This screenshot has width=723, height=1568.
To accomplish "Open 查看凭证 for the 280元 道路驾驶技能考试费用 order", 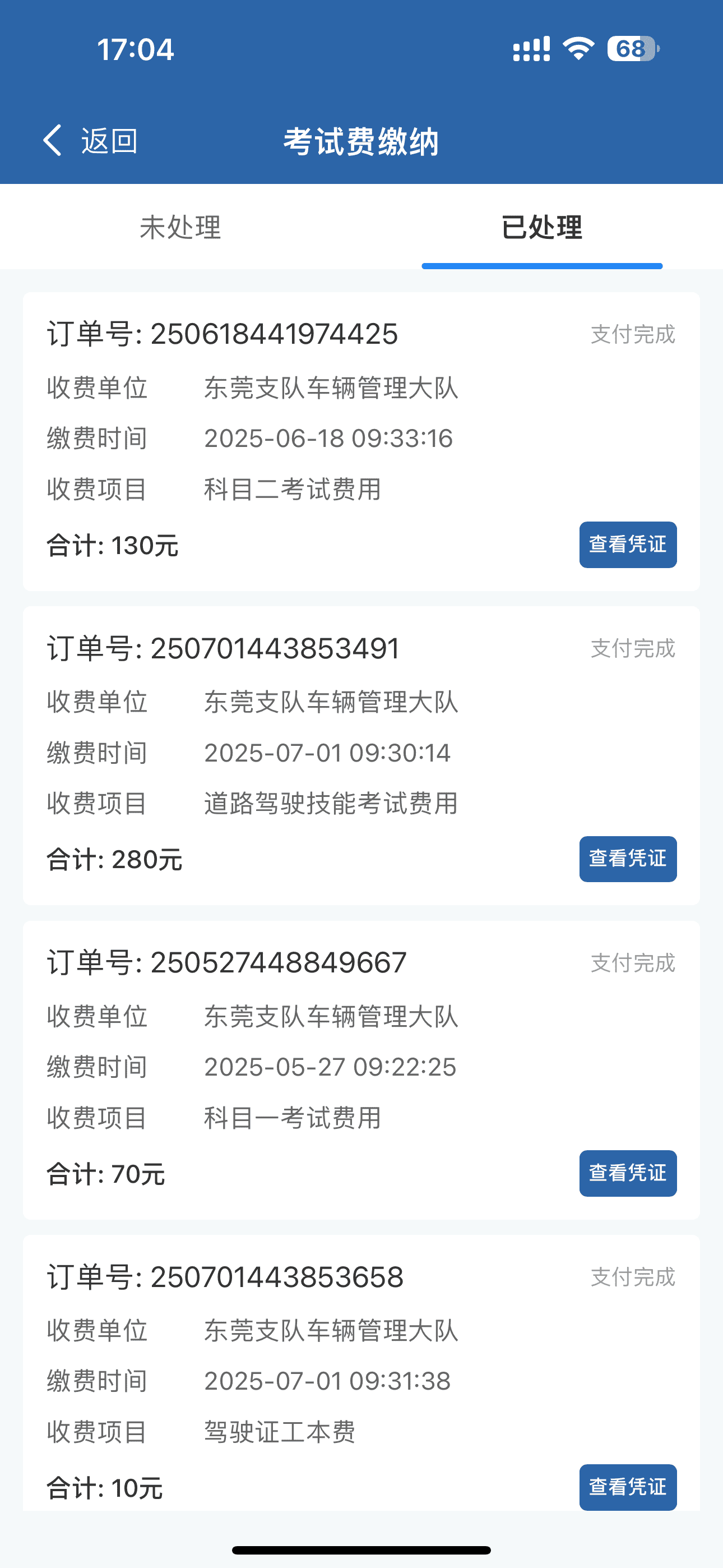I will (628, 858).
